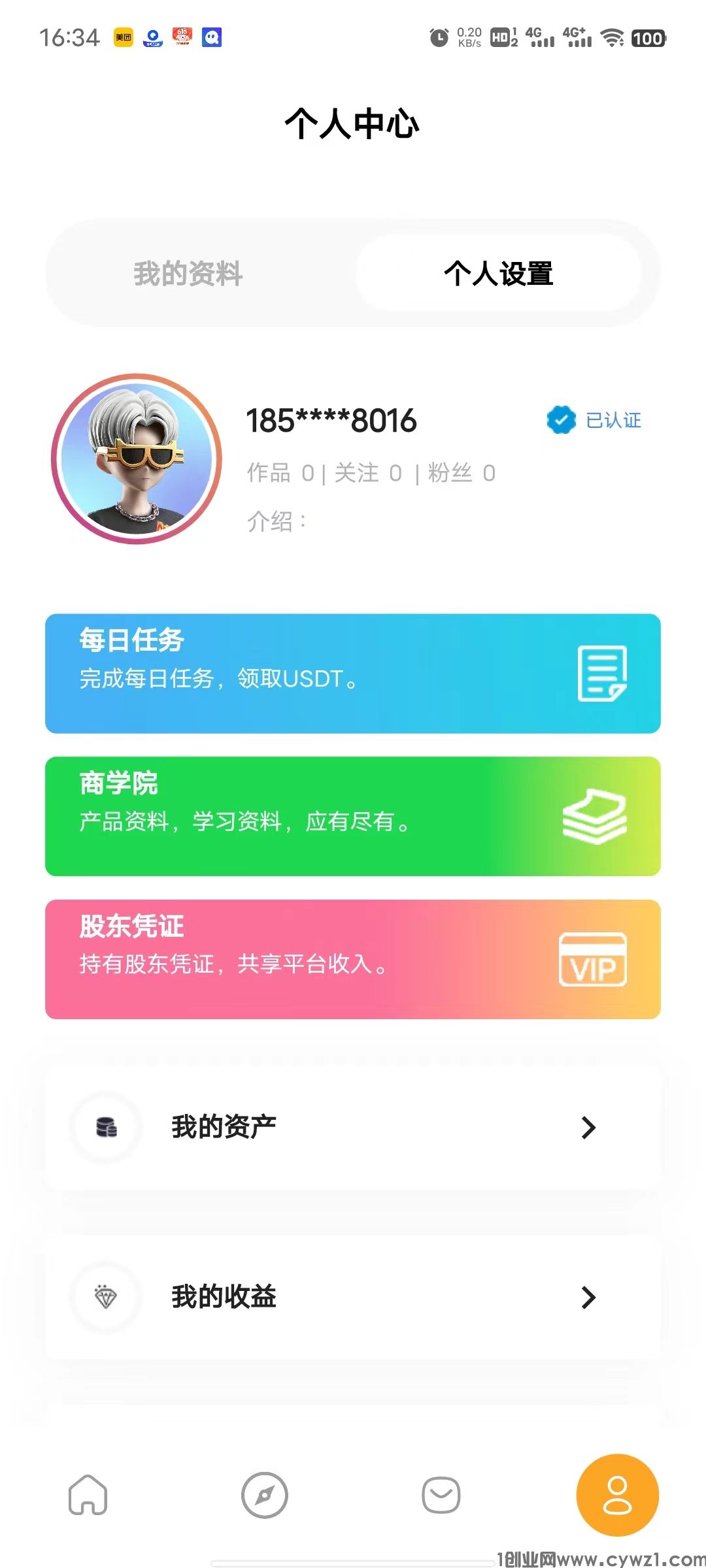
Task: Open the 每日任务 daily tasks card
Action: (x=353, y=673)
